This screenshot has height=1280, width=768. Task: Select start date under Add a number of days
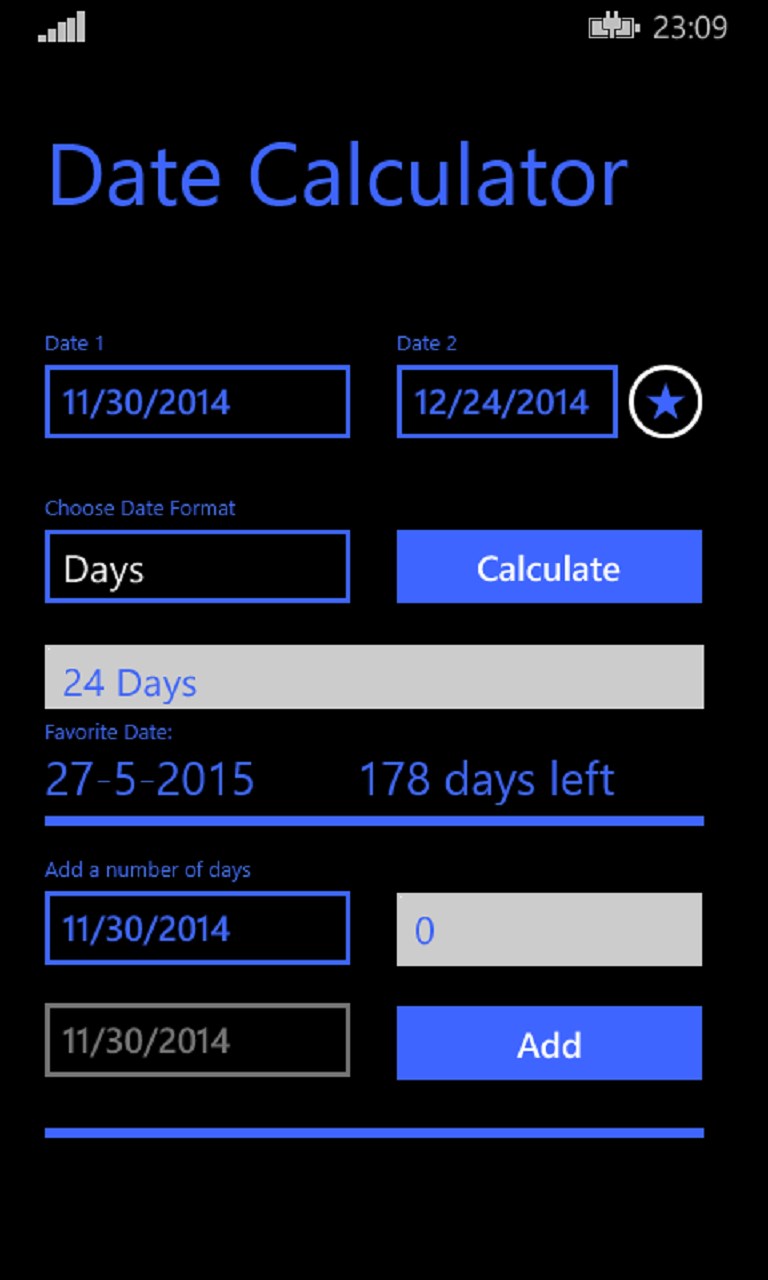(x=197, y=928)
